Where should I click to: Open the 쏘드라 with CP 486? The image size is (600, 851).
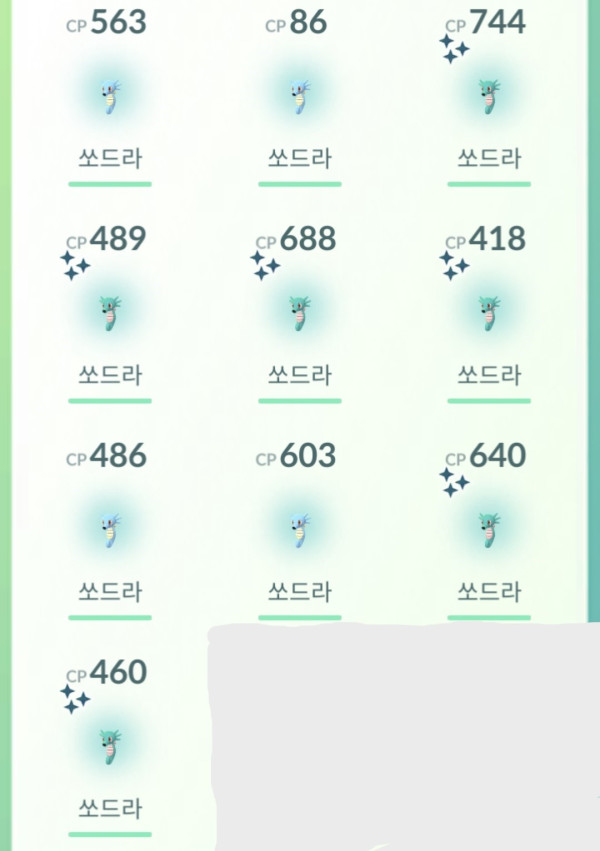pos(110,530)
